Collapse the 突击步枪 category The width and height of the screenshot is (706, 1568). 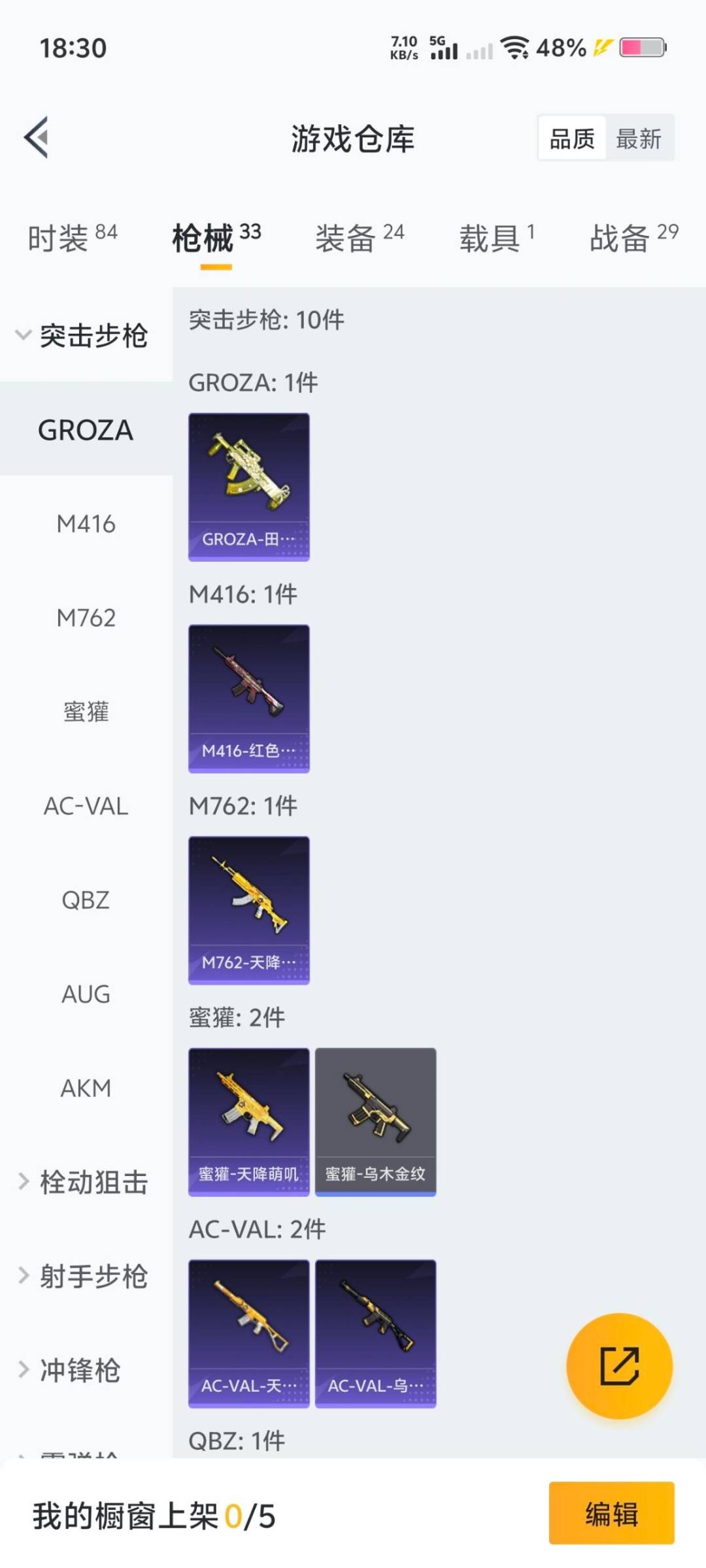coord(82,336)
